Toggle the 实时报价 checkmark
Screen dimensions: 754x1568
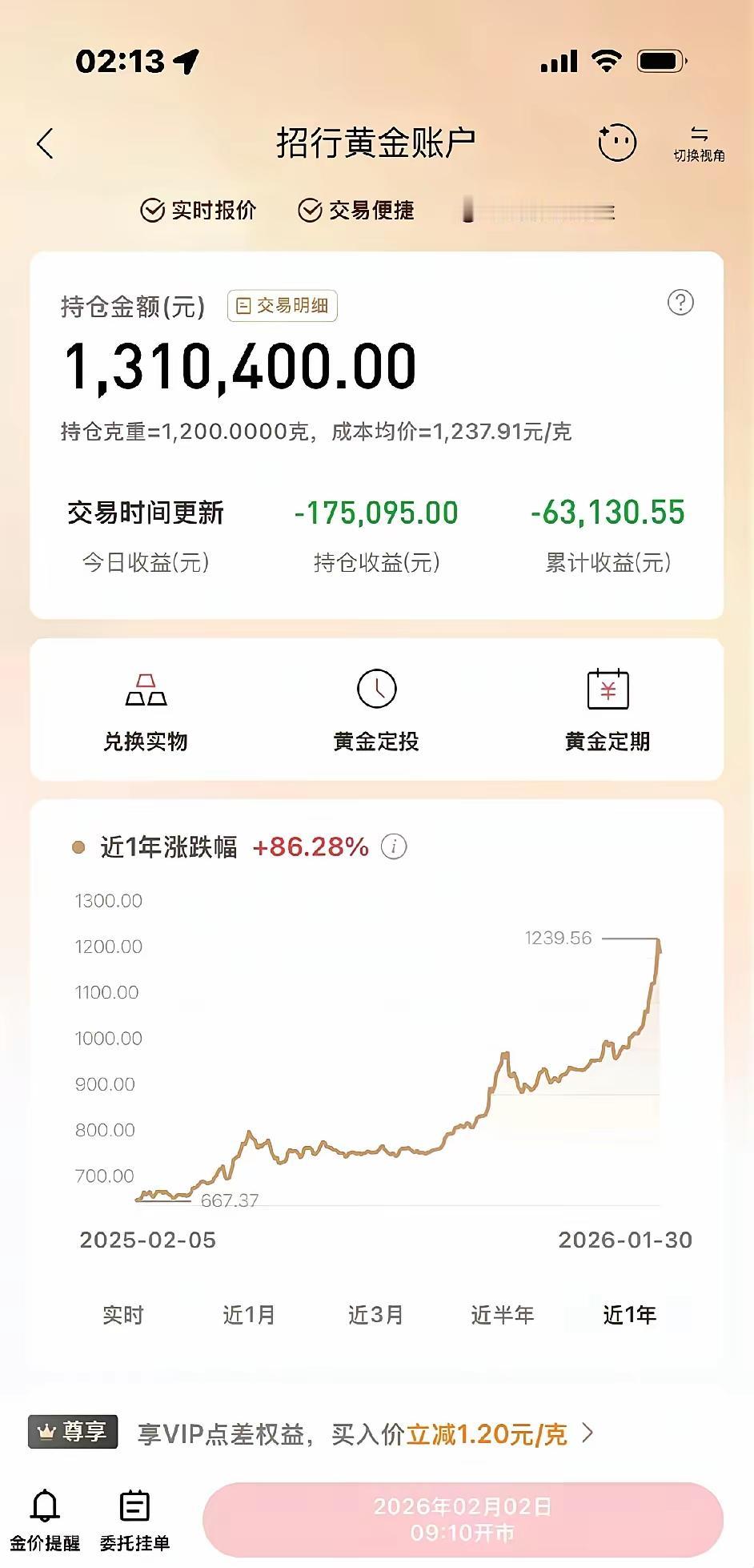click(154, 210)
